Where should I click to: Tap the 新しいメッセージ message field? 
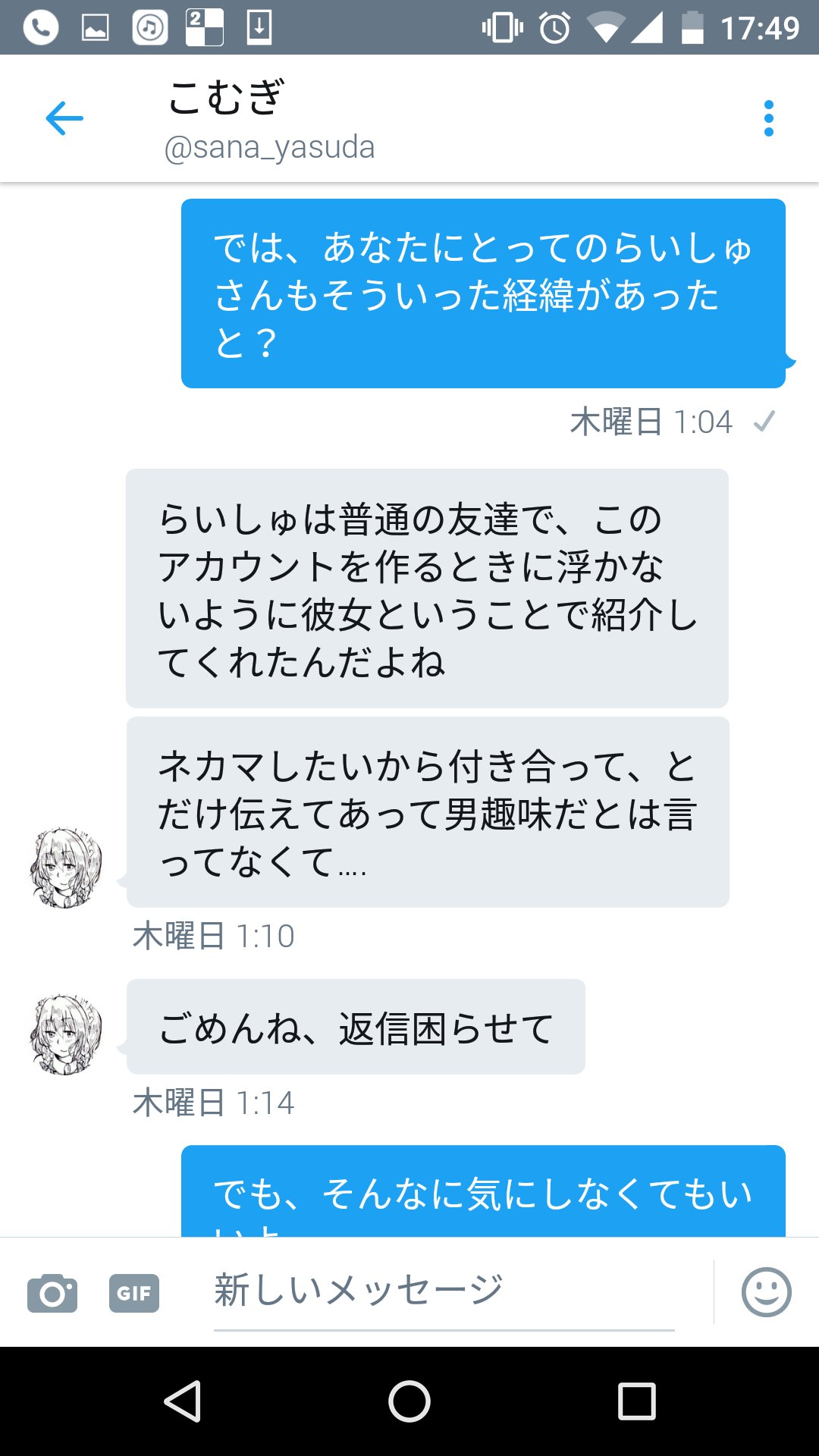pos(444,1292)
